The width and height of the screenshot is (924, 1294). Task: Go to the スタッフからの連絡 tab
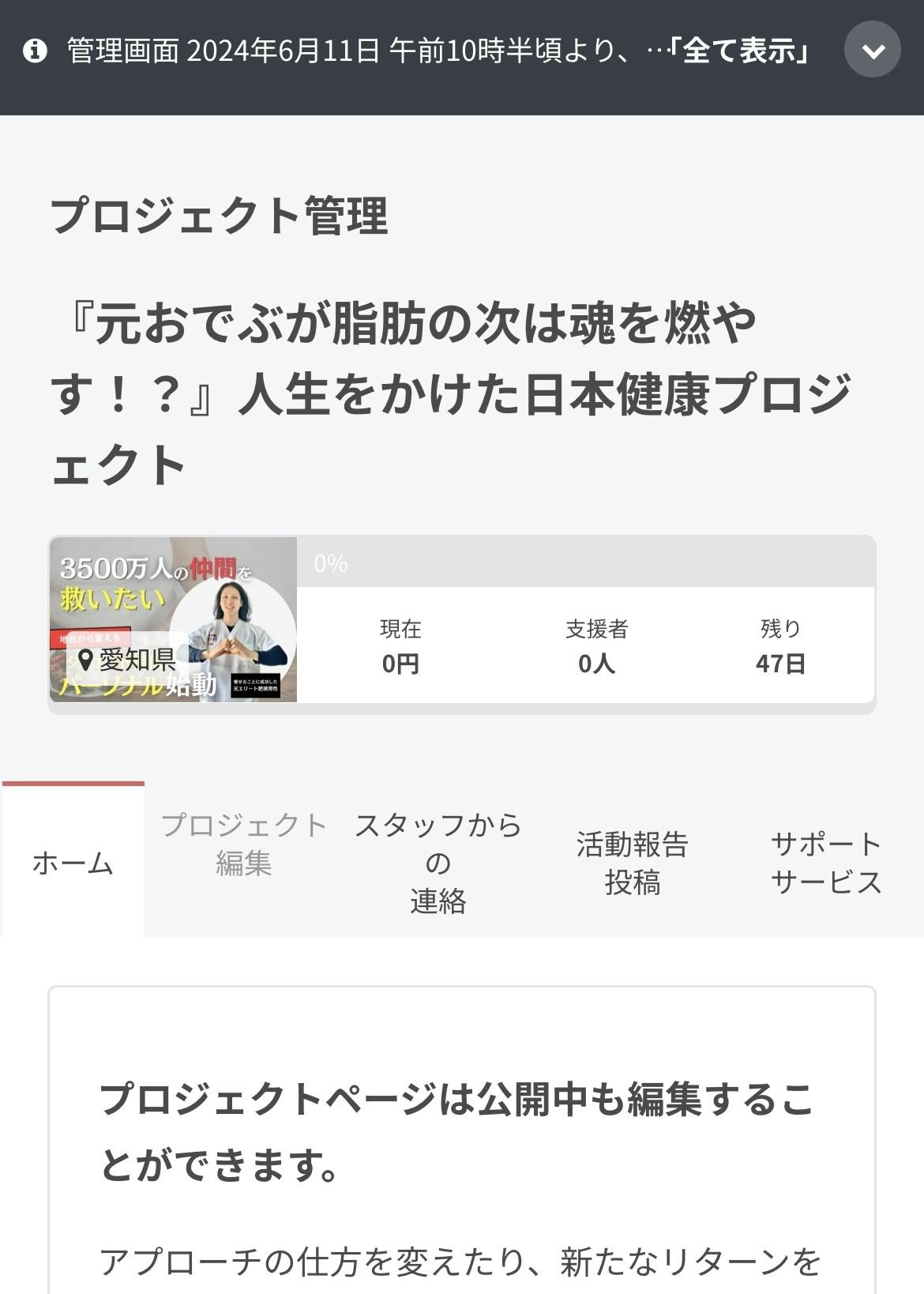(x=438, y=862)
